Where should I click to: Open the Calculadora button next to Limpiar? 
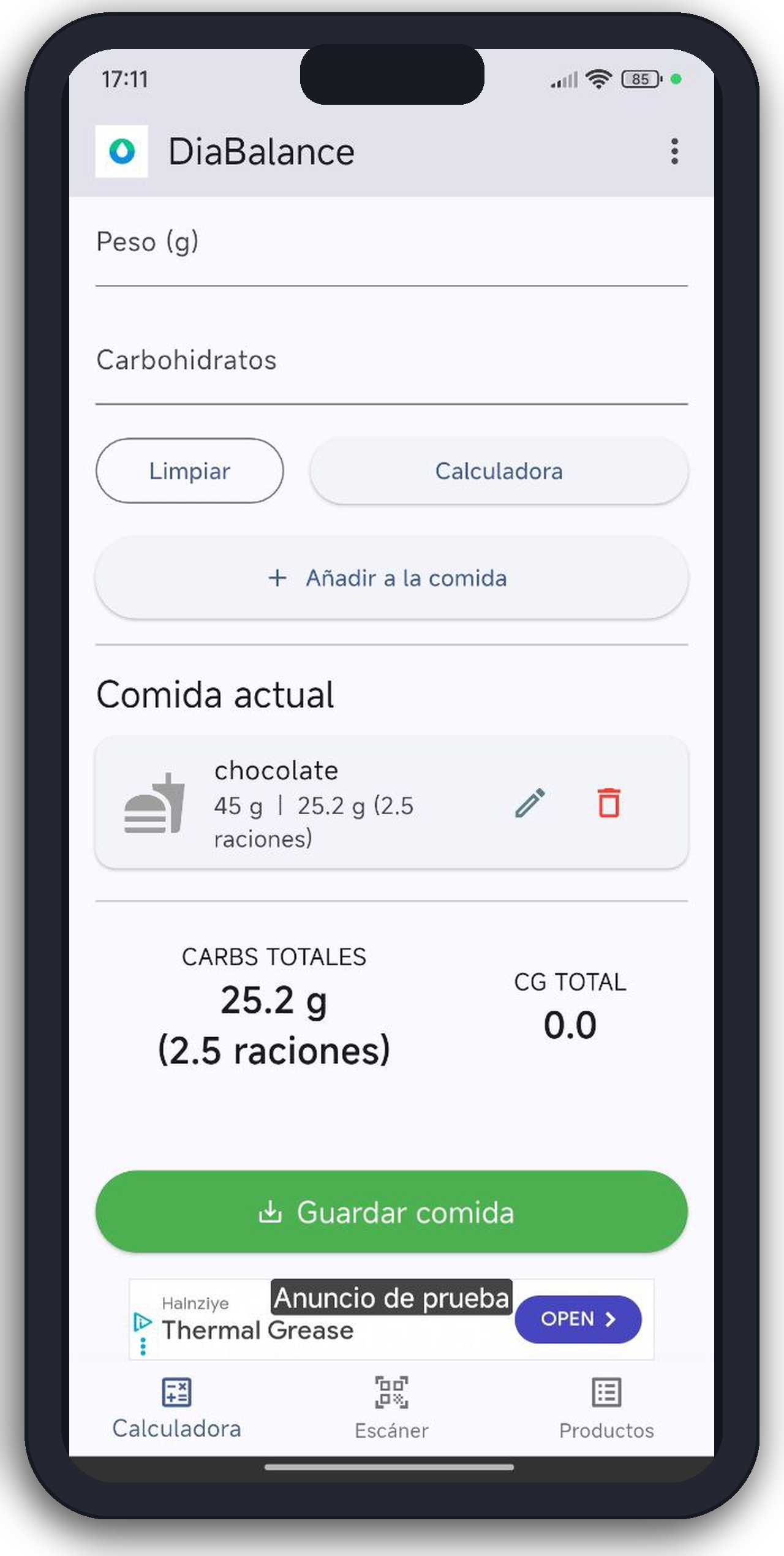point(499,471)
